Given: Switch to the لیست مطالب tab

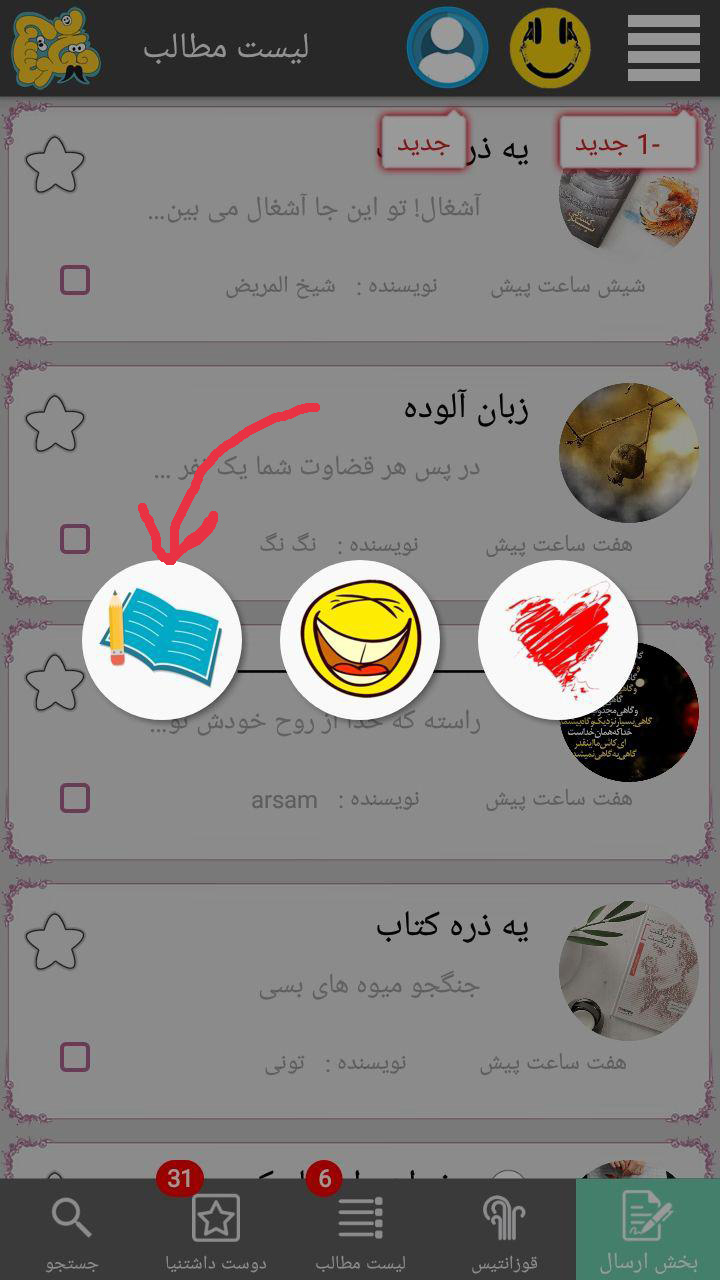Looking at the screenshot, I should (360, 1232).
